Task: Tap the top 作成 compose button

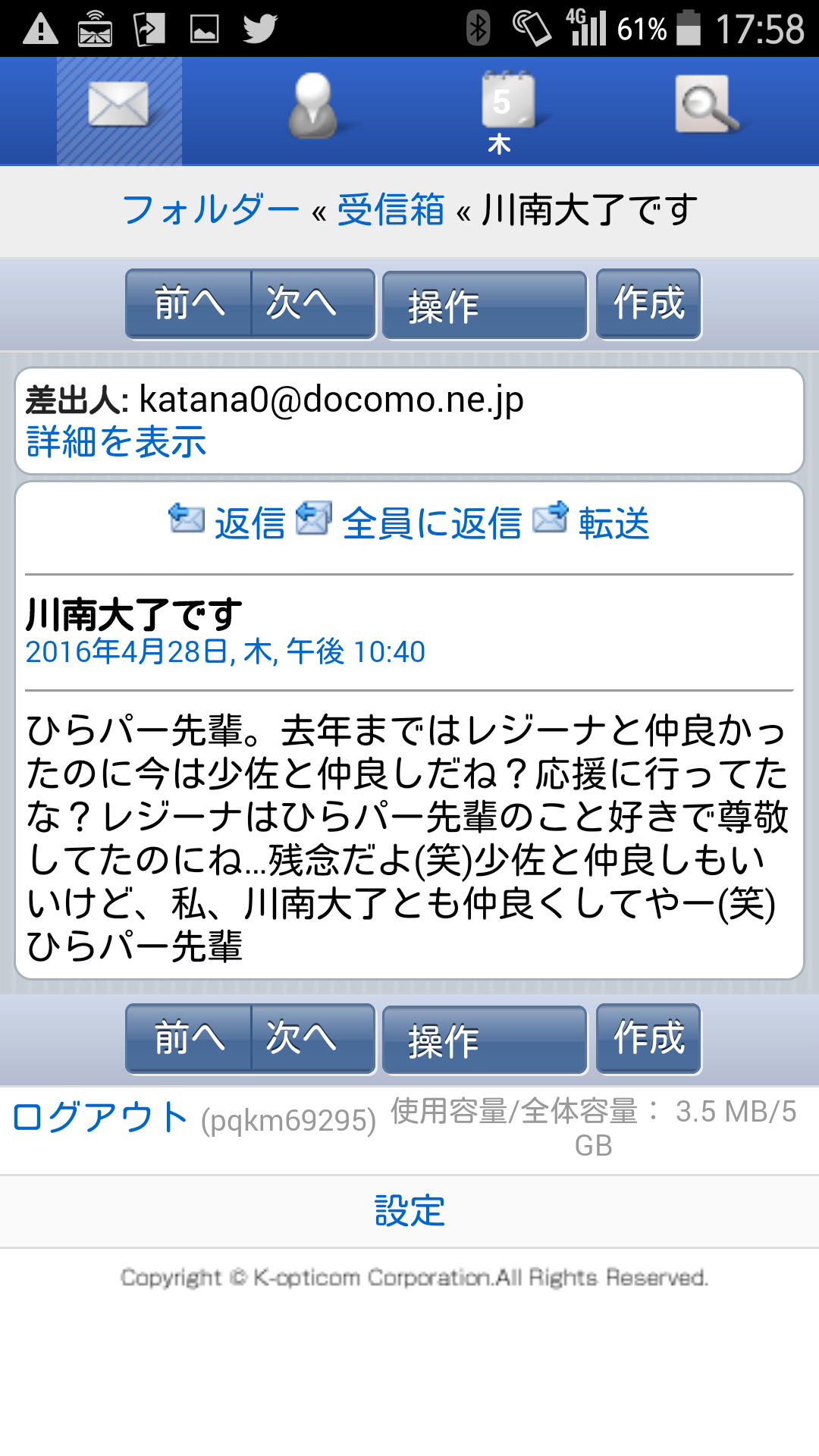Action: pyautogui.click(x=648, y=304)
